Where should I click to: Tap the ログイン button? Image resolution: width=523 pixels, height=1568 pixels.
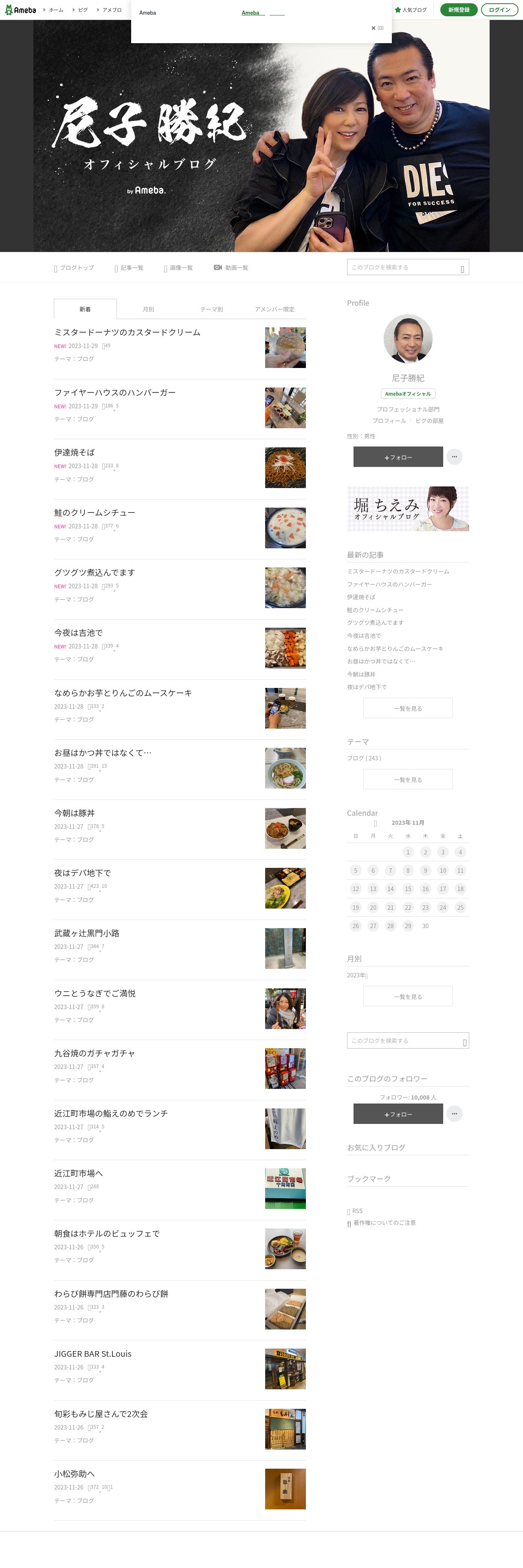[x=499, y=10]
